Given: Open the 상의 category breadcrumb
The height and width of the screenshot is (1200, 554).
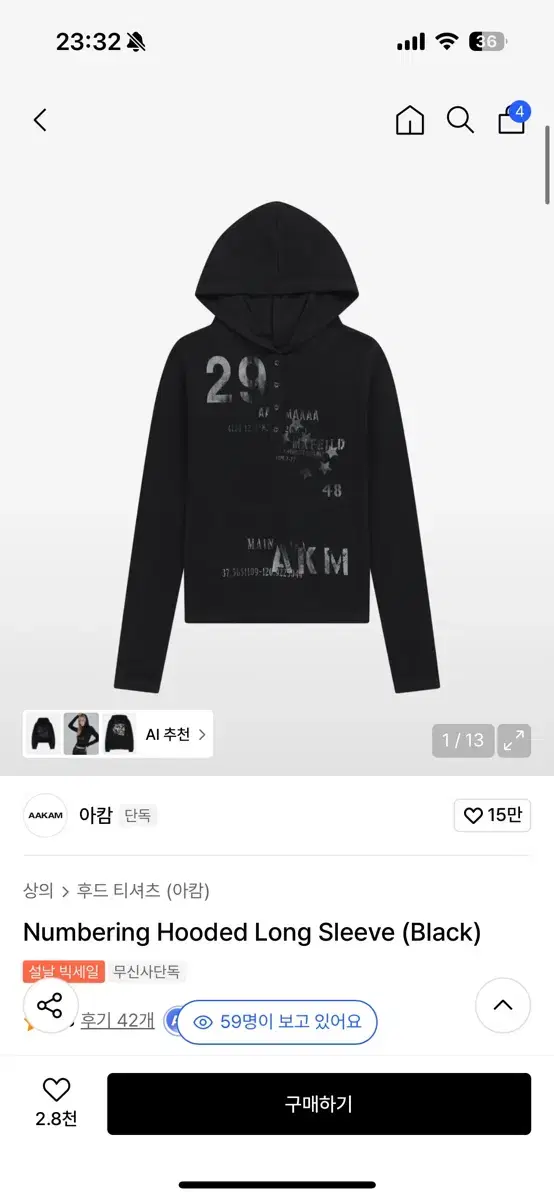Looking at the screenshot, I should (x=38, y=890).
